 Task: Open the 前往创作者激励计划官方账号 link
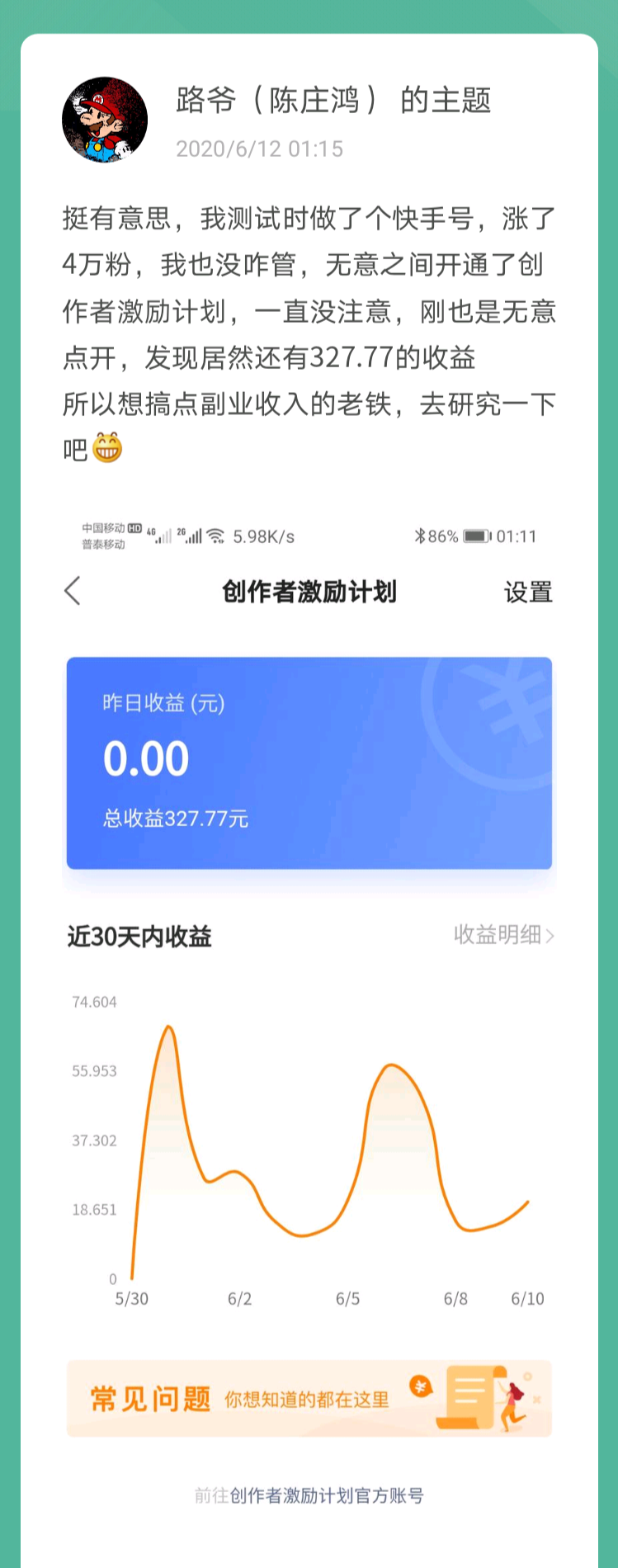pyautogui.click(x=309, y=1495)
